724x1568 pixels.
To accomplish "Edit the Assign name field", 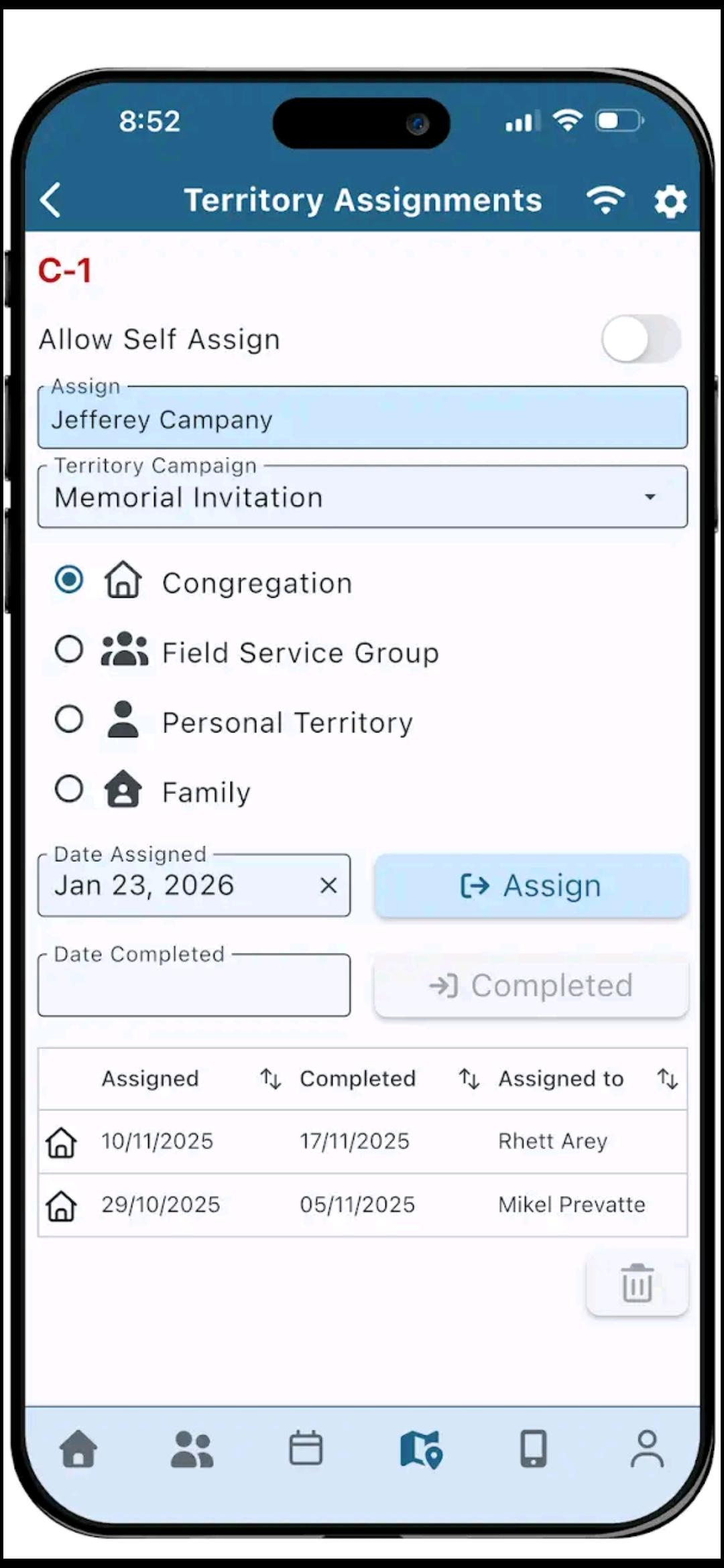I will [x=362, y=419].
